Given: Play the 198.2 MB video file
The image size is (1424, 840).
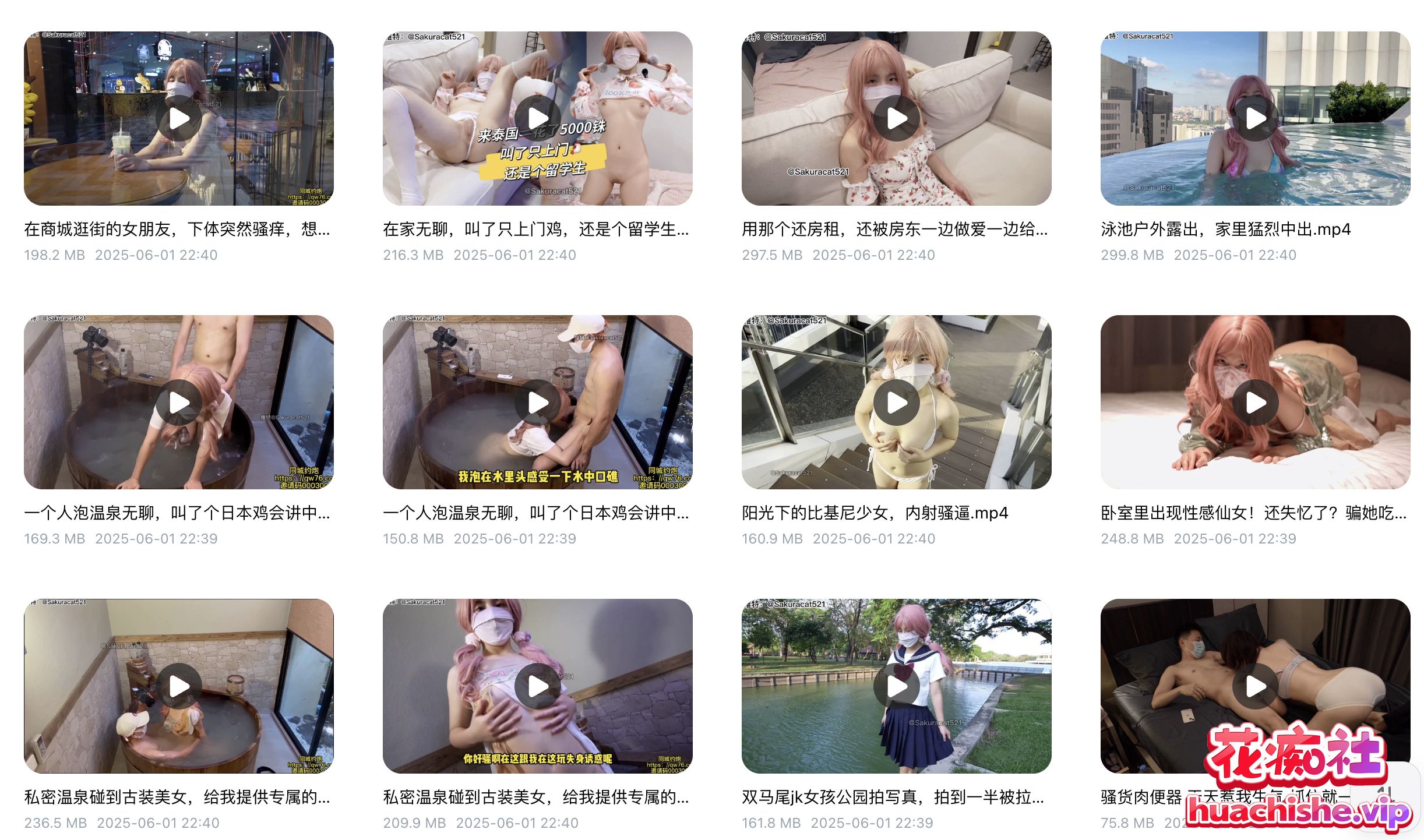Looking at the screenshot, I should point(179,119).
